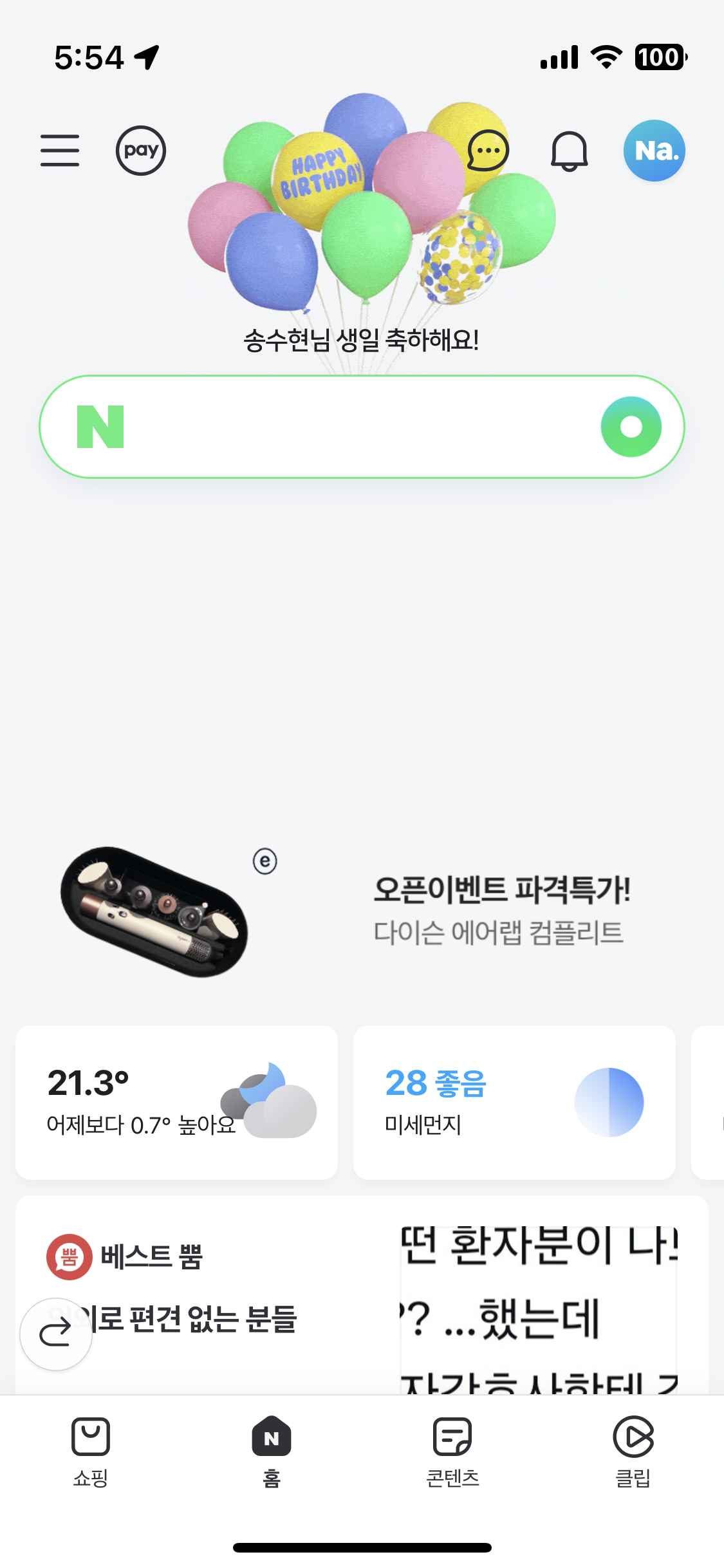Tap the Naver search box

[x=348, y=427]
